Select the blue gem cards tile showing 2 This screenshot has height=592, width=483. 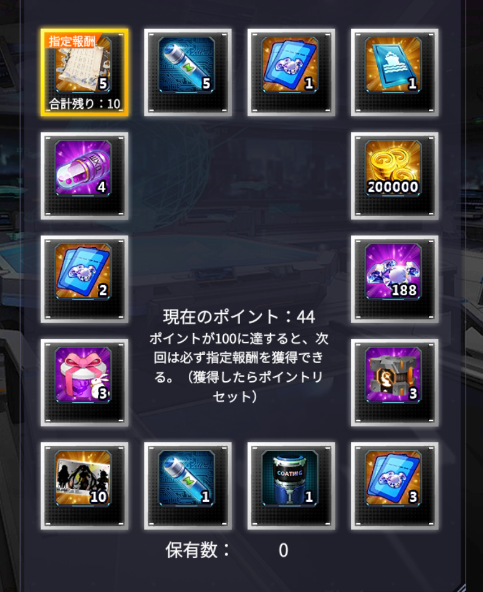click(84, 279)
